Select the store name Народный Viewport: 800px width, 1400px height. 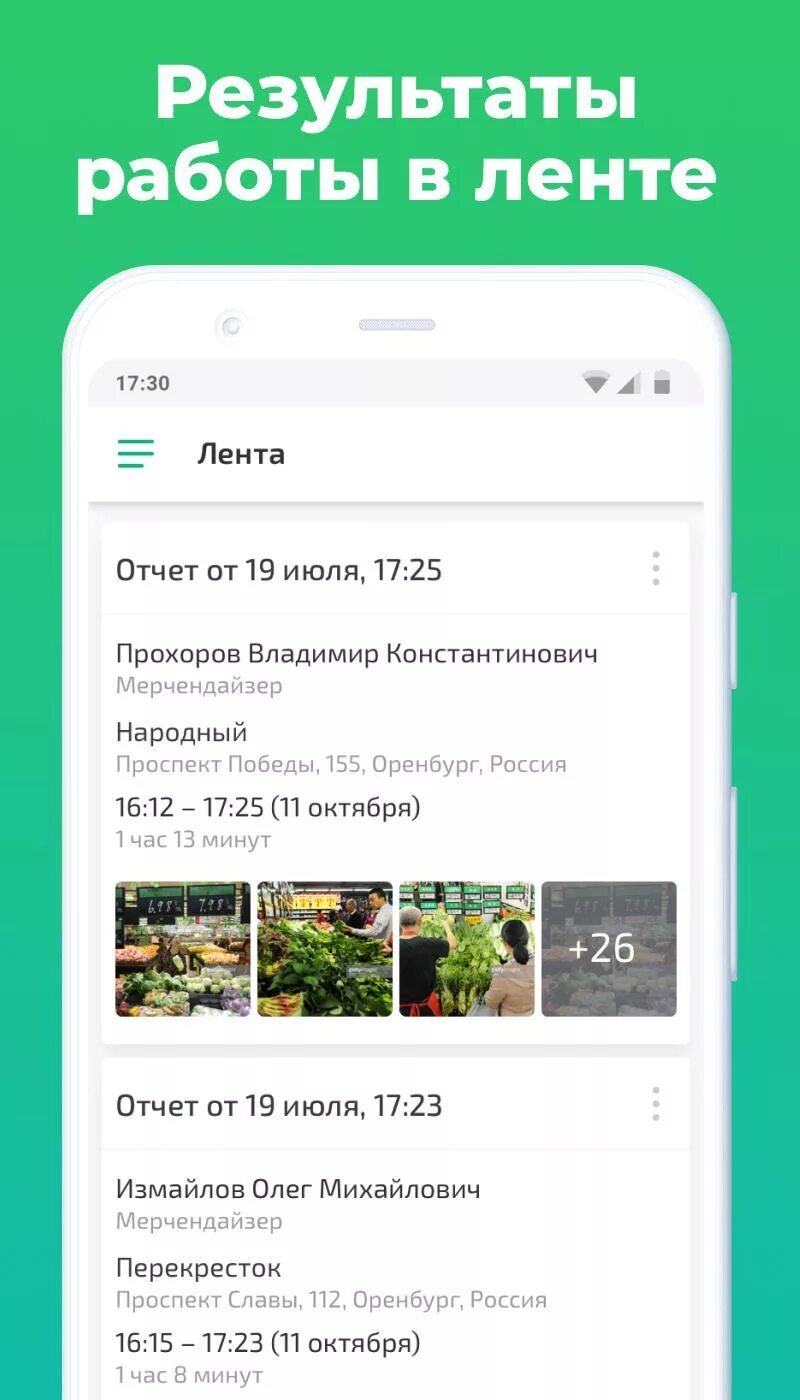182,731
